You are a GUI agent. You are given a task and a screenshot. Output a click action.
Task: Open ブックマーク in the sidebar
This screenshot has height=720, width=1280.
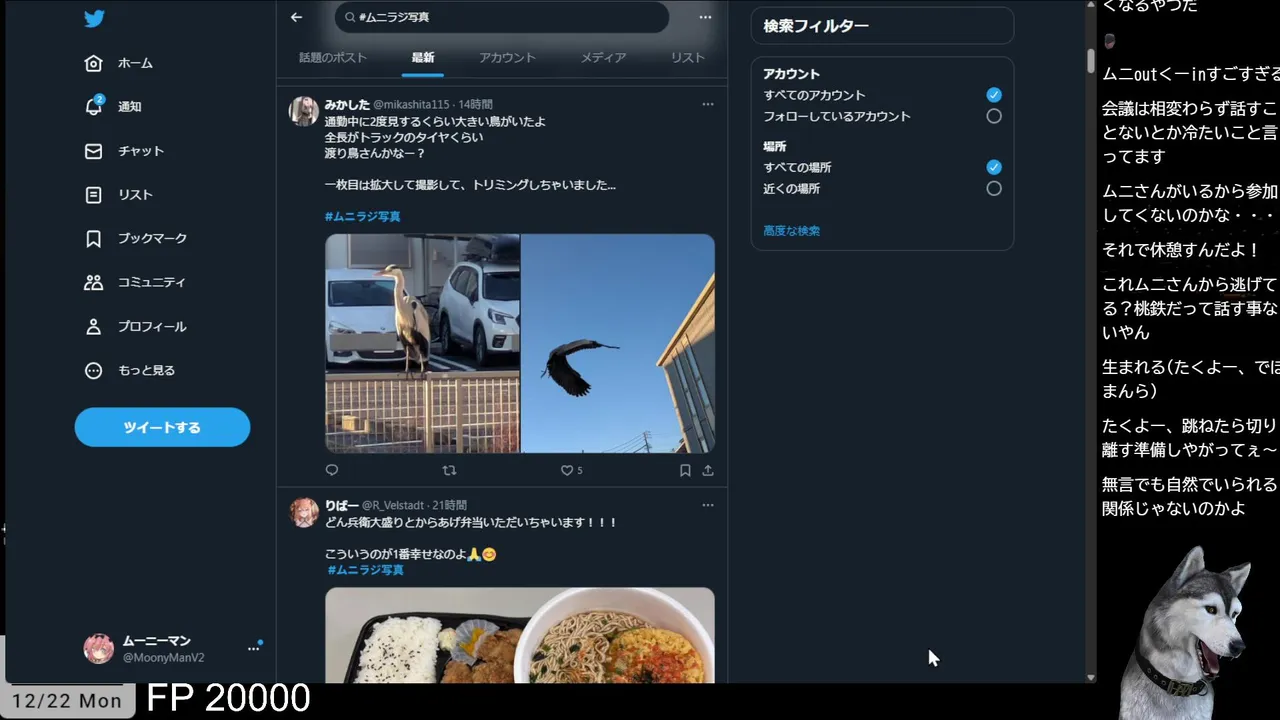pos(137,239)
